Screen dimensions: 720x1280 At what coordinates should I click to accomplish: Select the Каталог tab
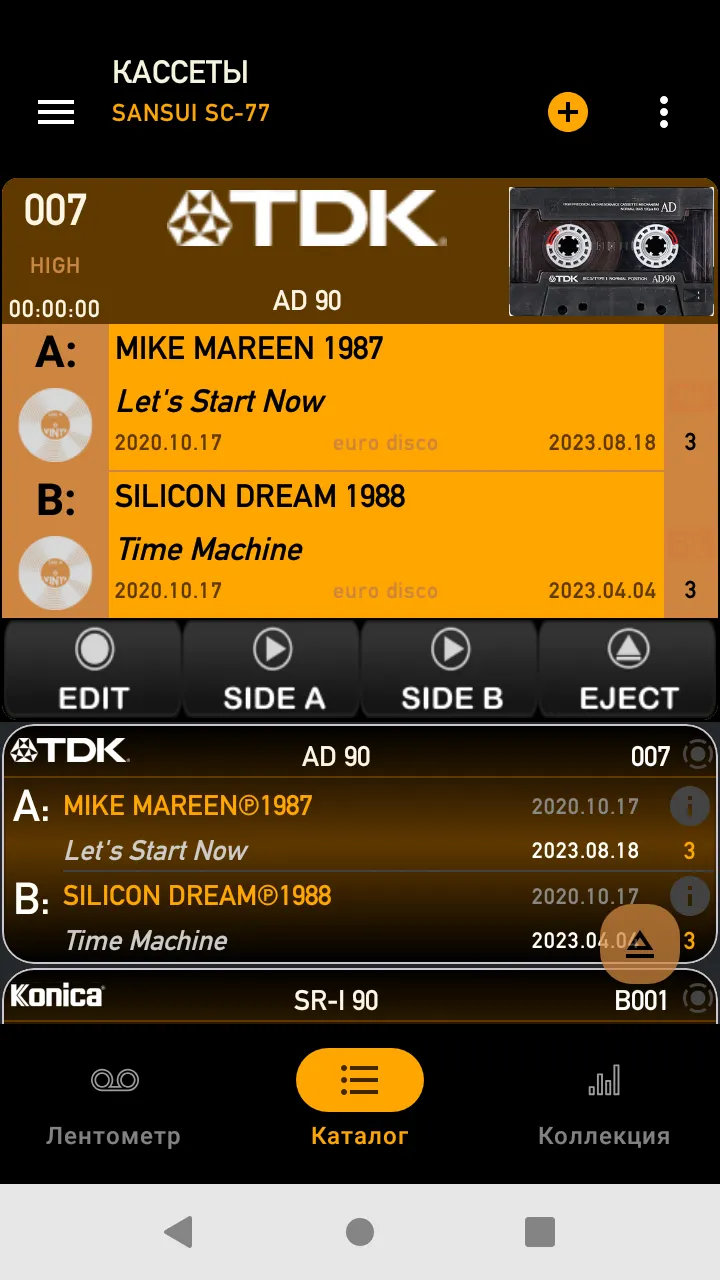(360, 1104)
